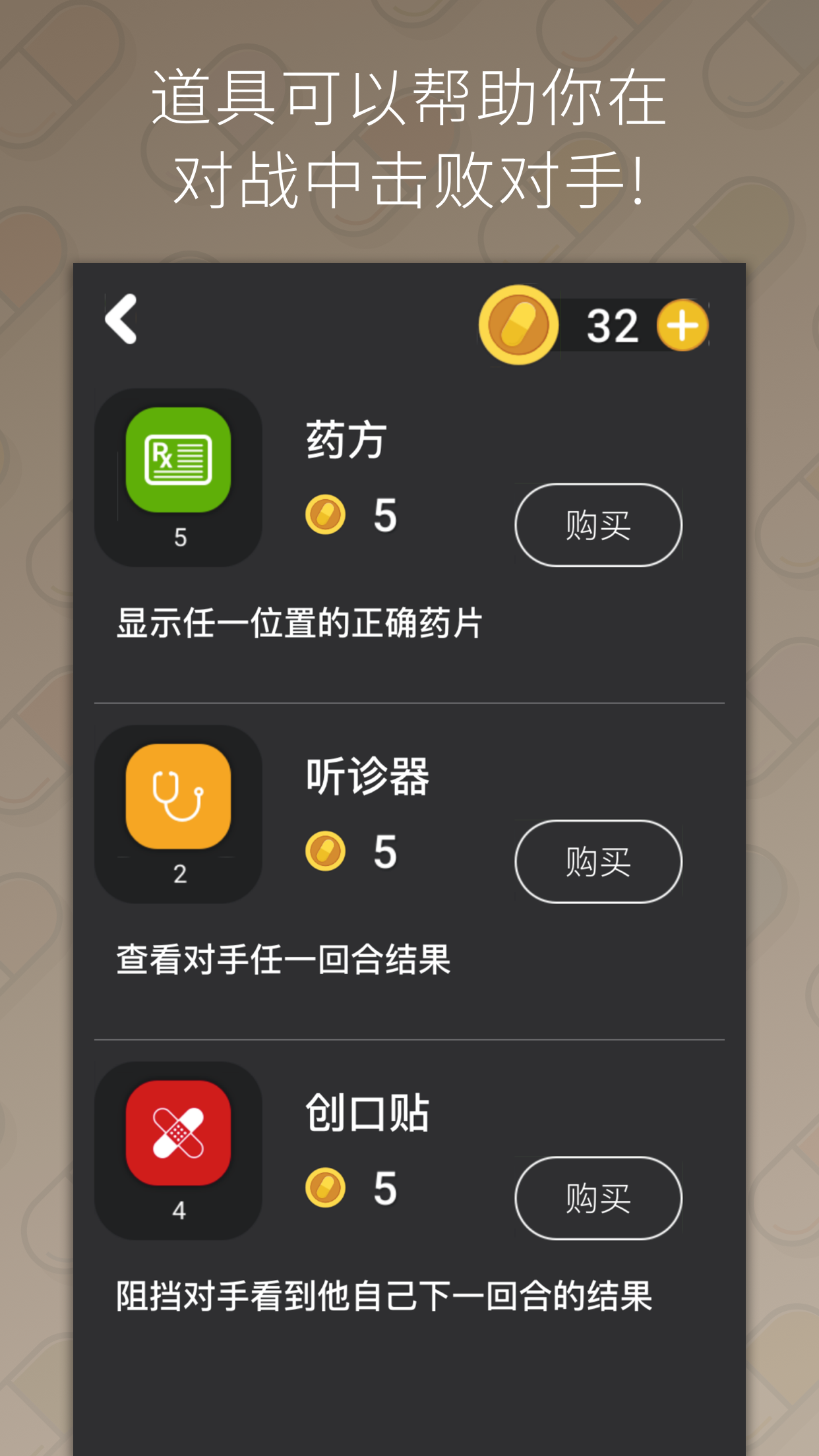Click the count badge 5 under 药方

pyautogui.click(x=180, y=537)
